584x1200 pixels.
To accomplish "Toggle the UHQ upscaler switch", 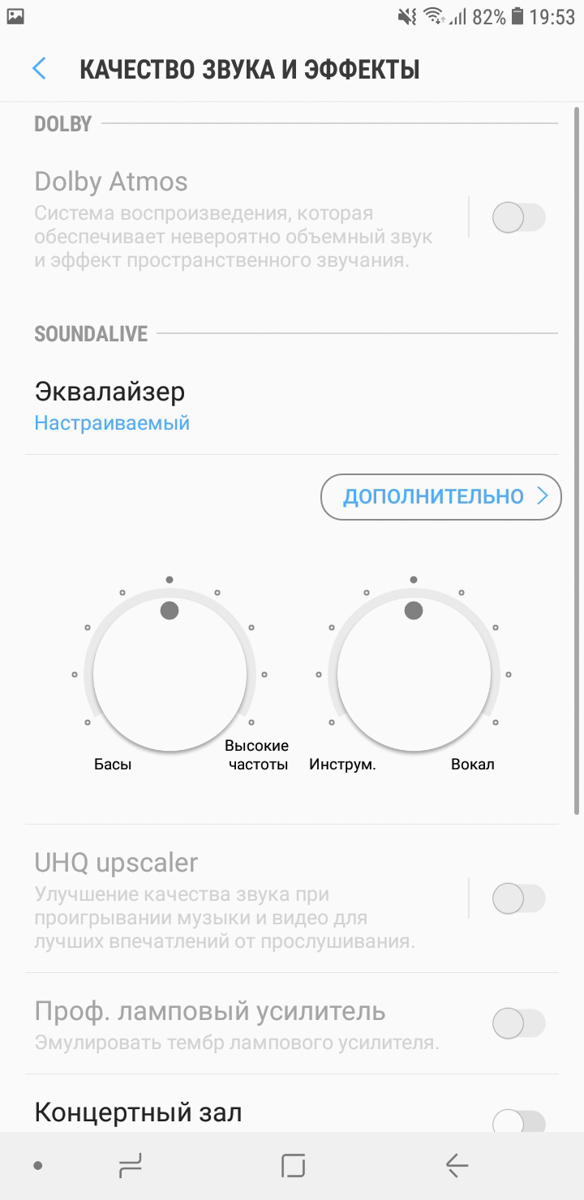I will coord(519,898).
